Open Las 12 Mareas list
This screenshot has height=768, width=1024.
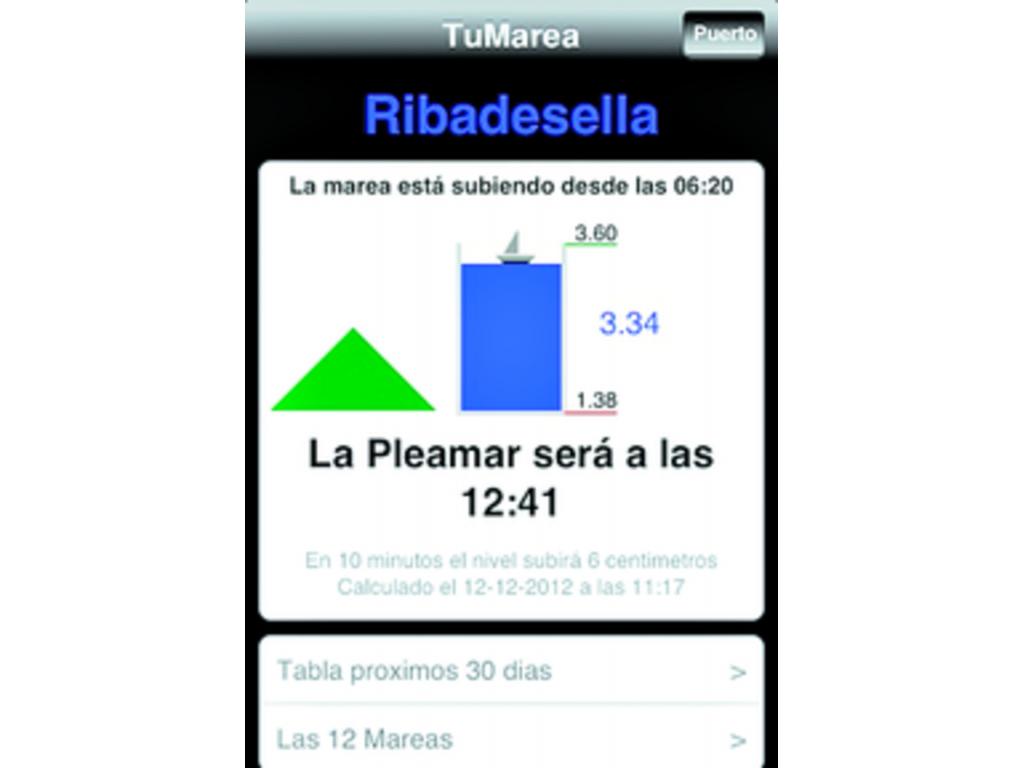tap(511, 740)
